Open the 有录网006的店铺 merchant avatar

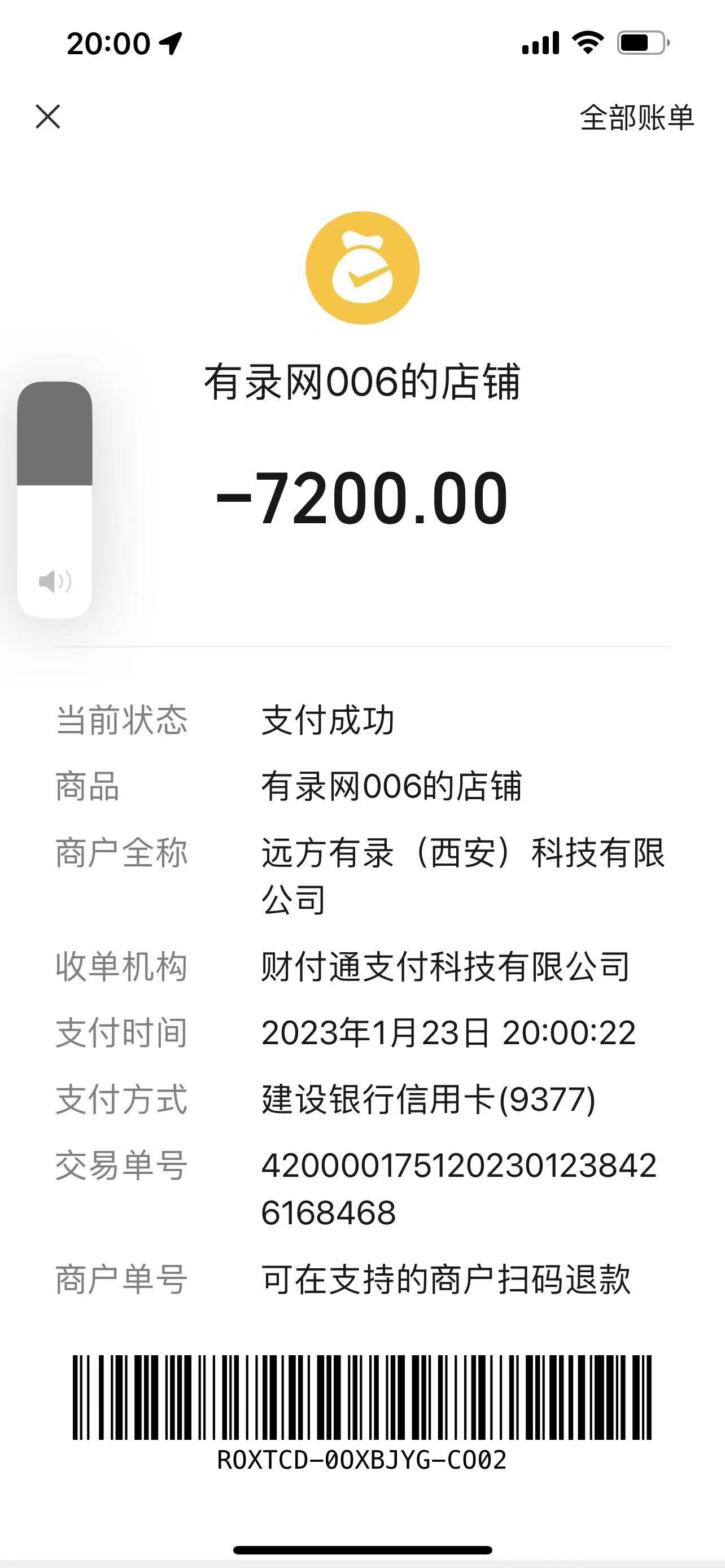coord(362,268)
